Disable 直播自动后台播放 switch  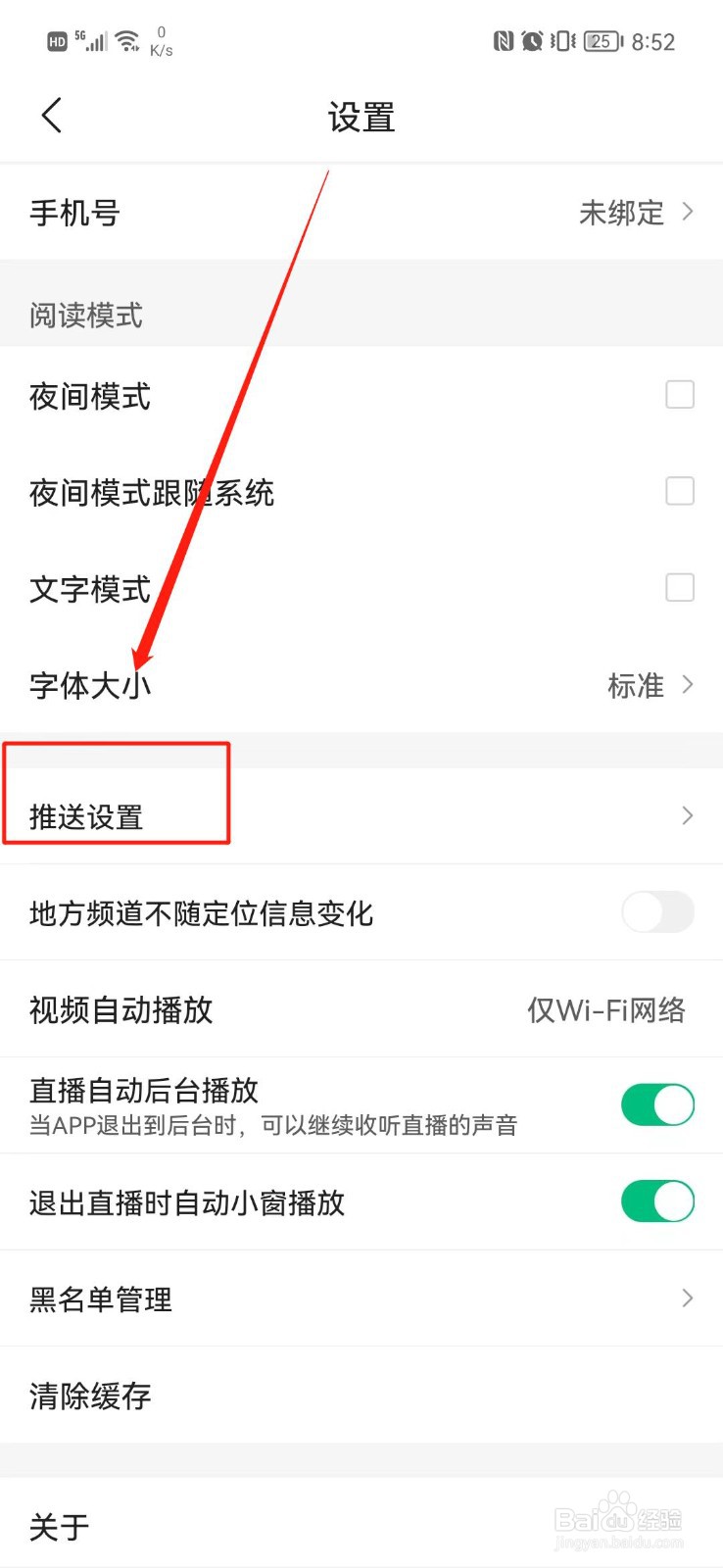point(657,1104)
